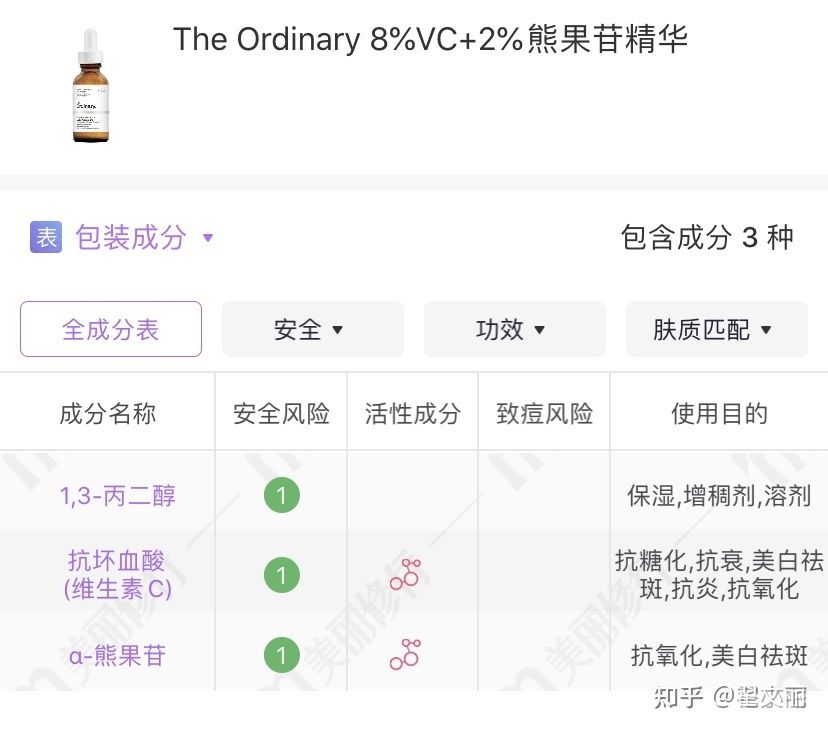The height and width of the screenshot is (730, 828).
Task: Tap The Ordinary product image
Action: [91, 86]
